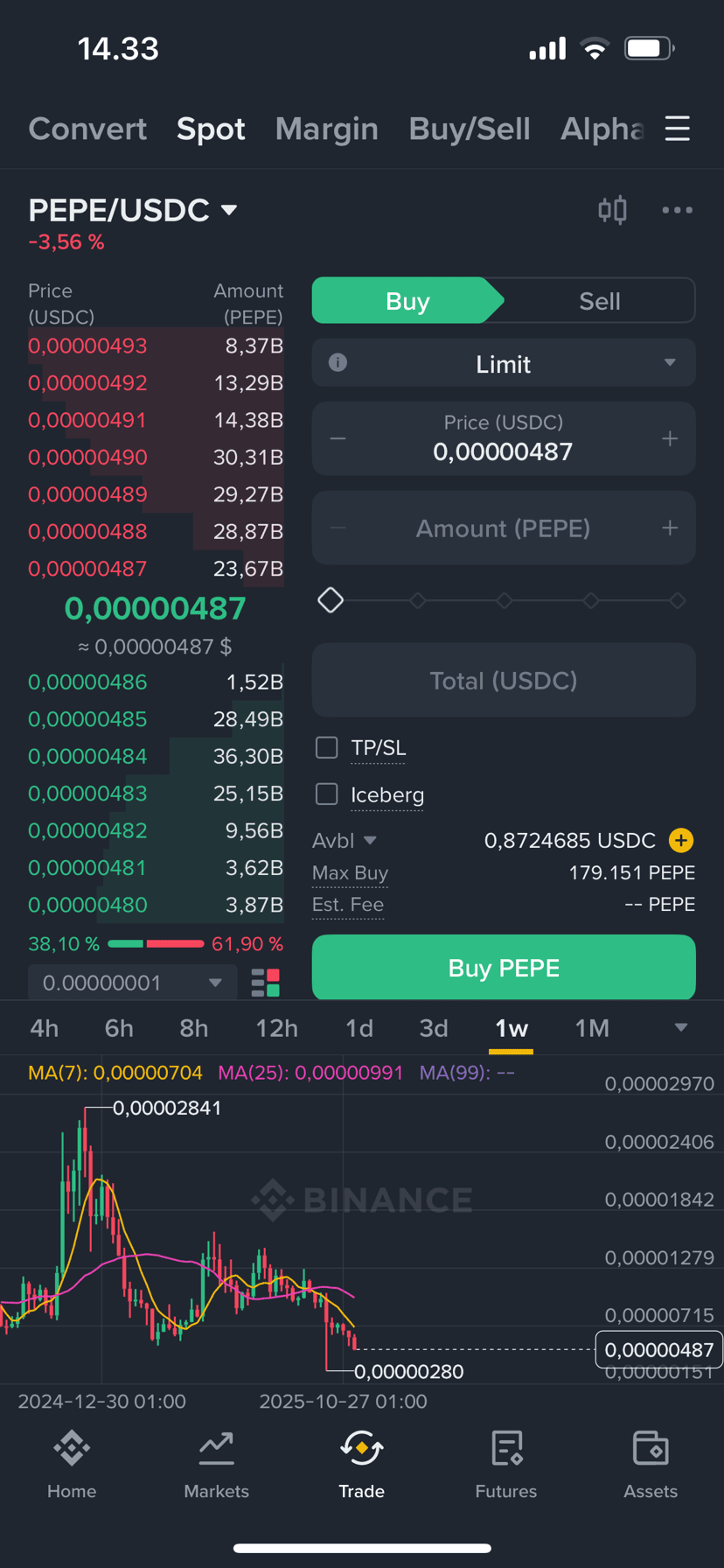The width and height of the screenshot is (724, 1568).
Task: Tap the Total (USDC) field
Action: click(x=504, y=681)
